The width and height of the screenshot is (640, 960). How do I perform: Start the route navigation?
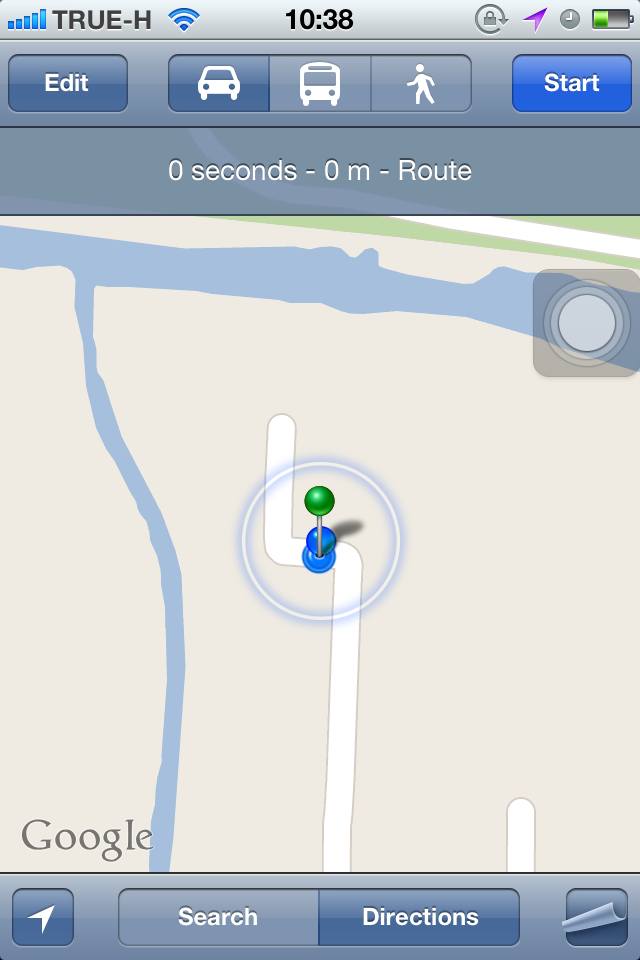[571, 83]
